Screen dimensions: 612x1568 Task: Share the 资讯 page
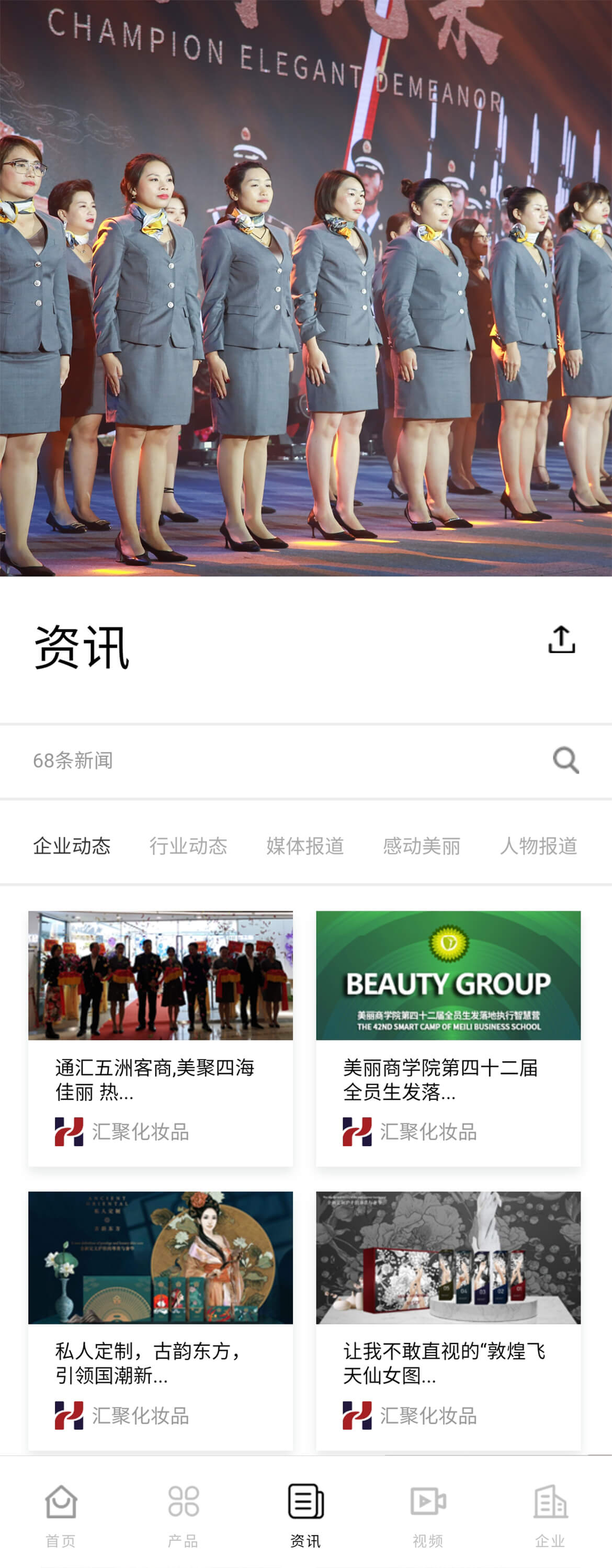561,640
